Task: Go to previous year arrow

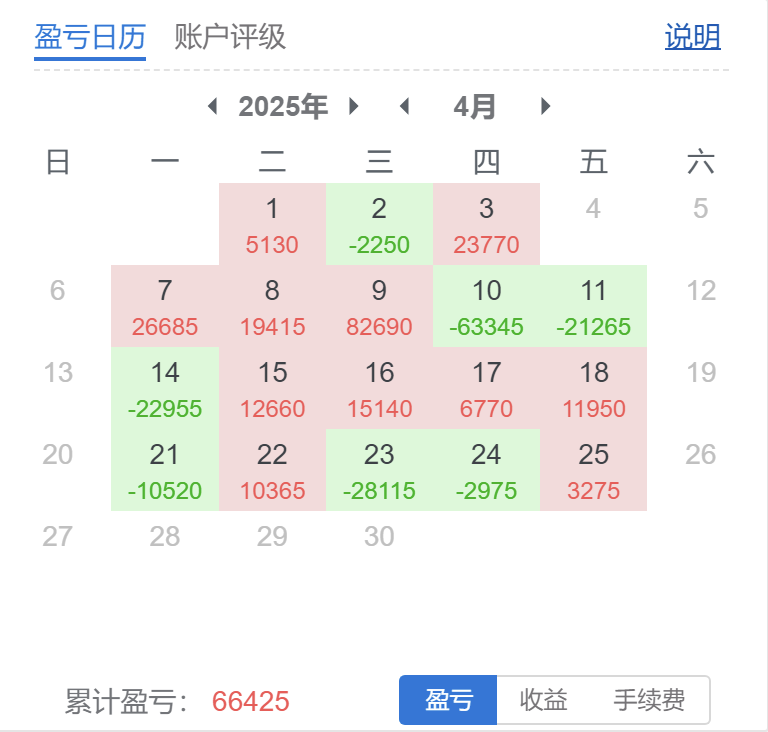Action: point(212,106)
